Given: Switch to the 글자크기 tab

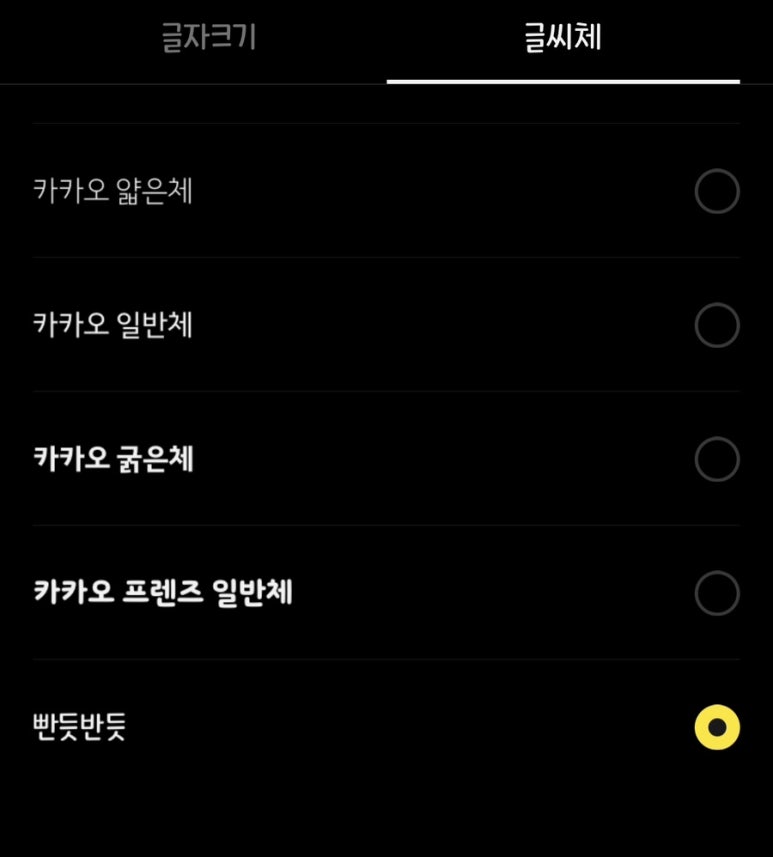Looking at the screenshot, I should coord(209,38).
